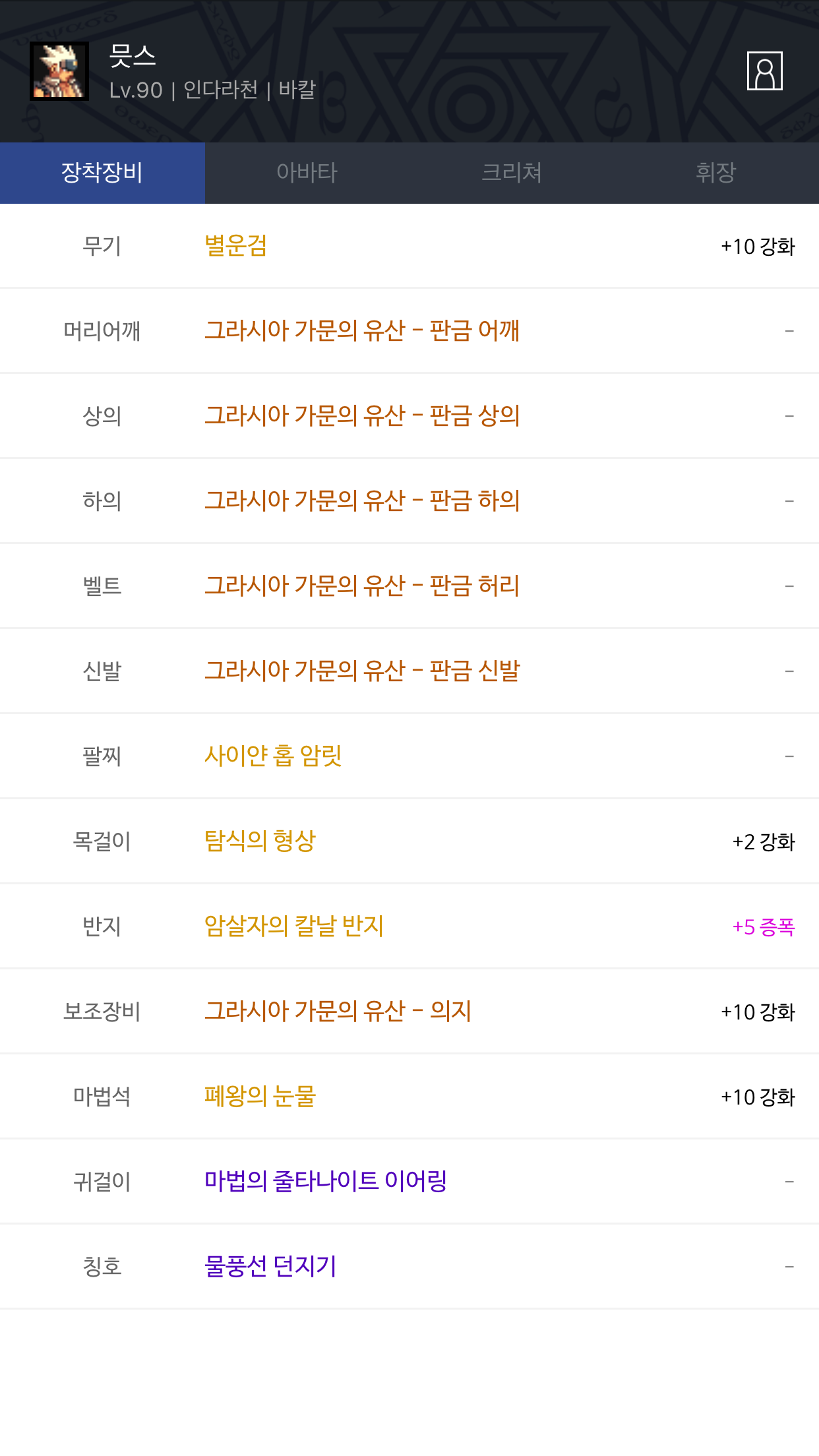Open the 탐식의 형상 necklace row
The height and width of the screenshot is (1456, 819).
pos(260,841)
